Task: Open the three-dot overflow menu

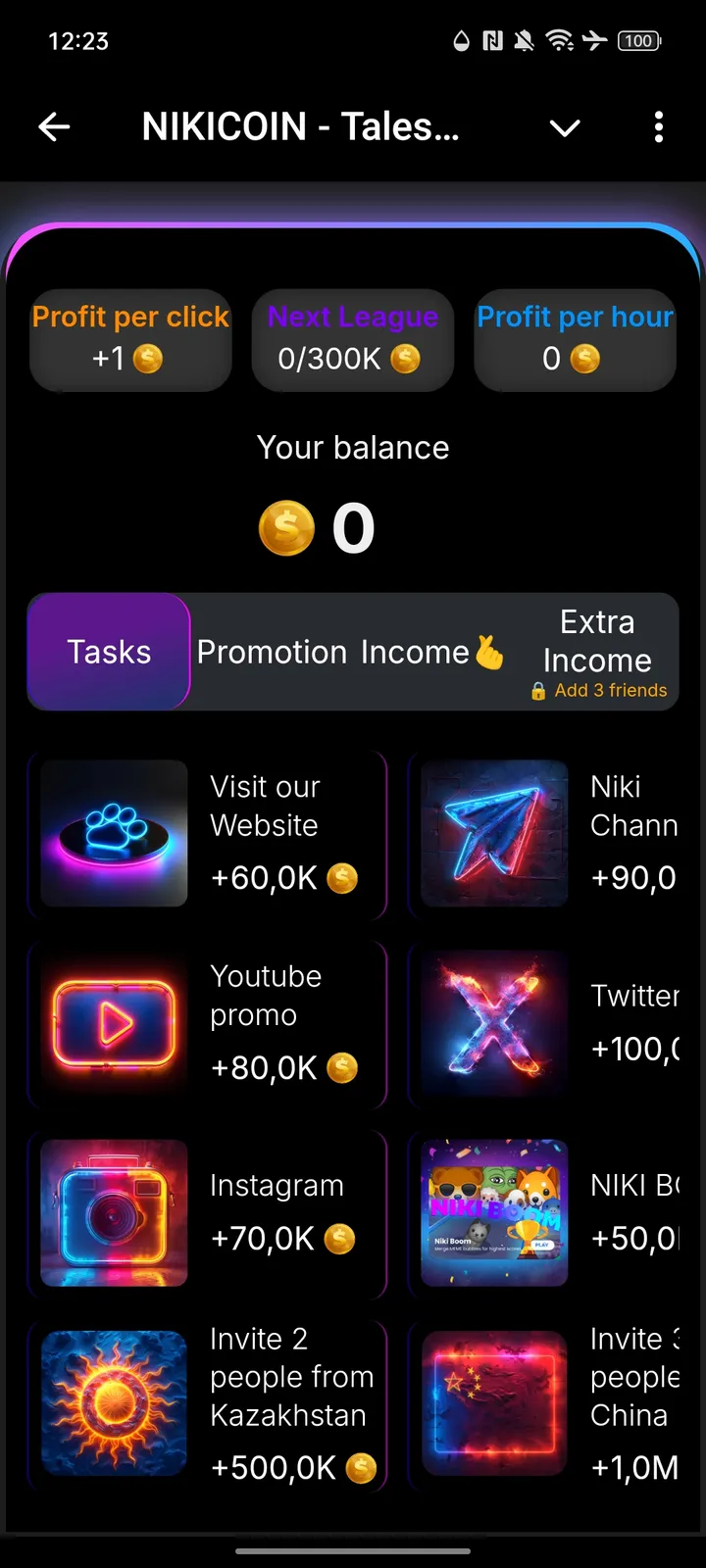Action: point(659,127)
